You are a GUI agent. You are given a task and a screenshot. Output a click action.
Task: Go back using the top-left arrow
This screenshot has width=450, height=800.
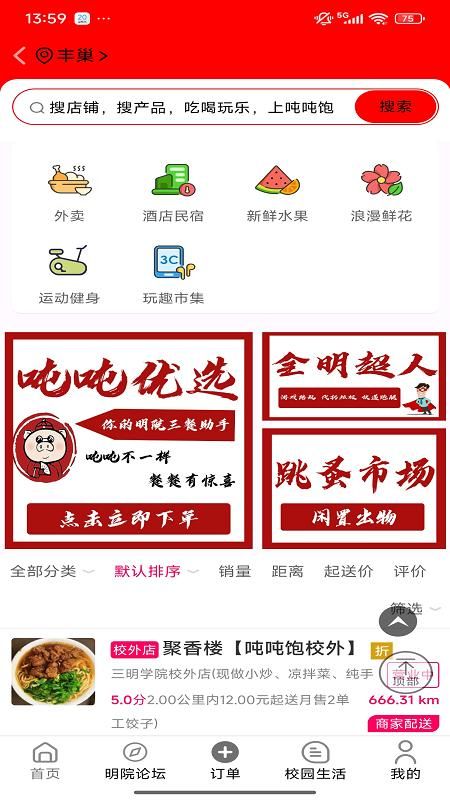click(20, 55)
